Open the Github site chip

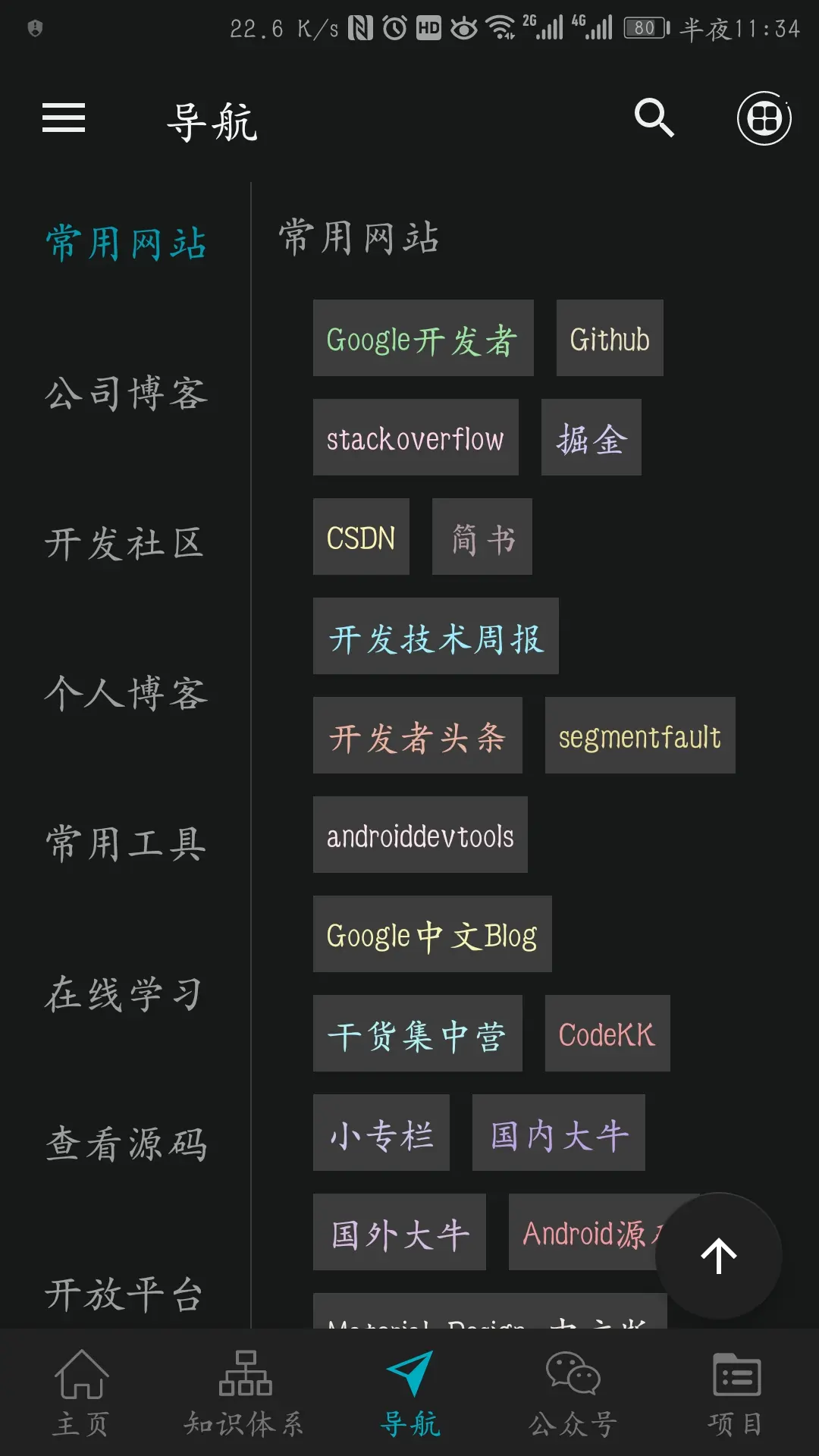click(x=610, y=338)
